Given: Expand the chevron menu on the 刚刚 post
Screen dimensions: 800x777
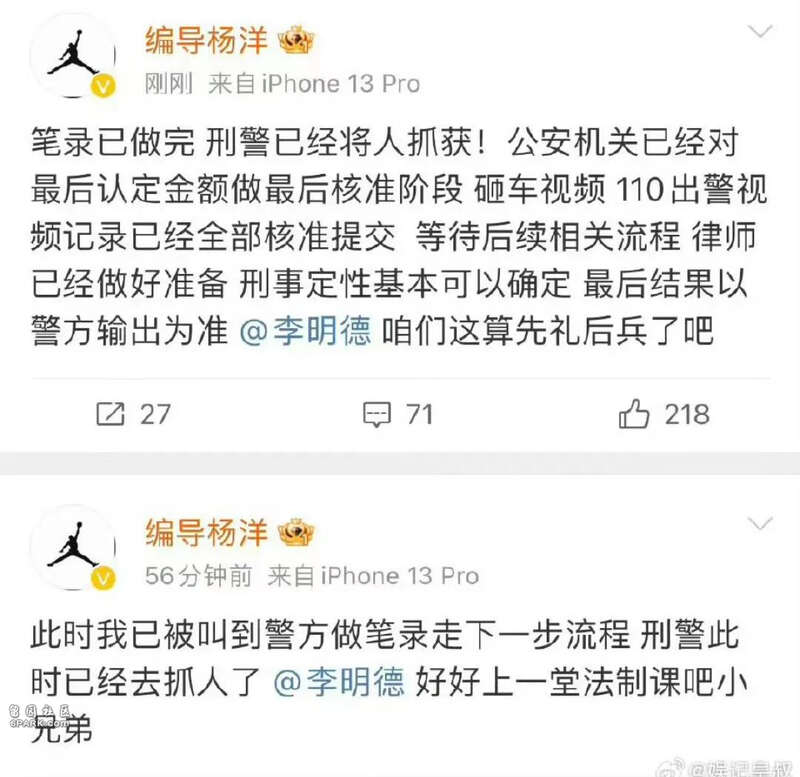Looking at the screenshot, I should (x=760, y=33).
